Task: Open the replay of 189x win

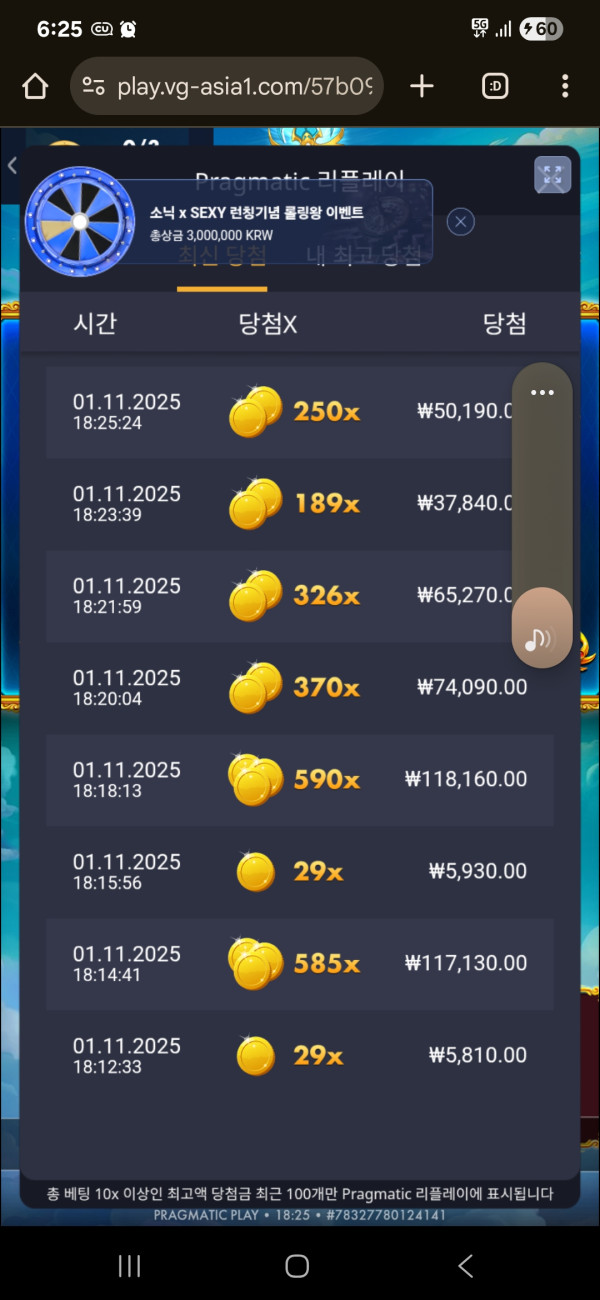Action: point(280,504)
